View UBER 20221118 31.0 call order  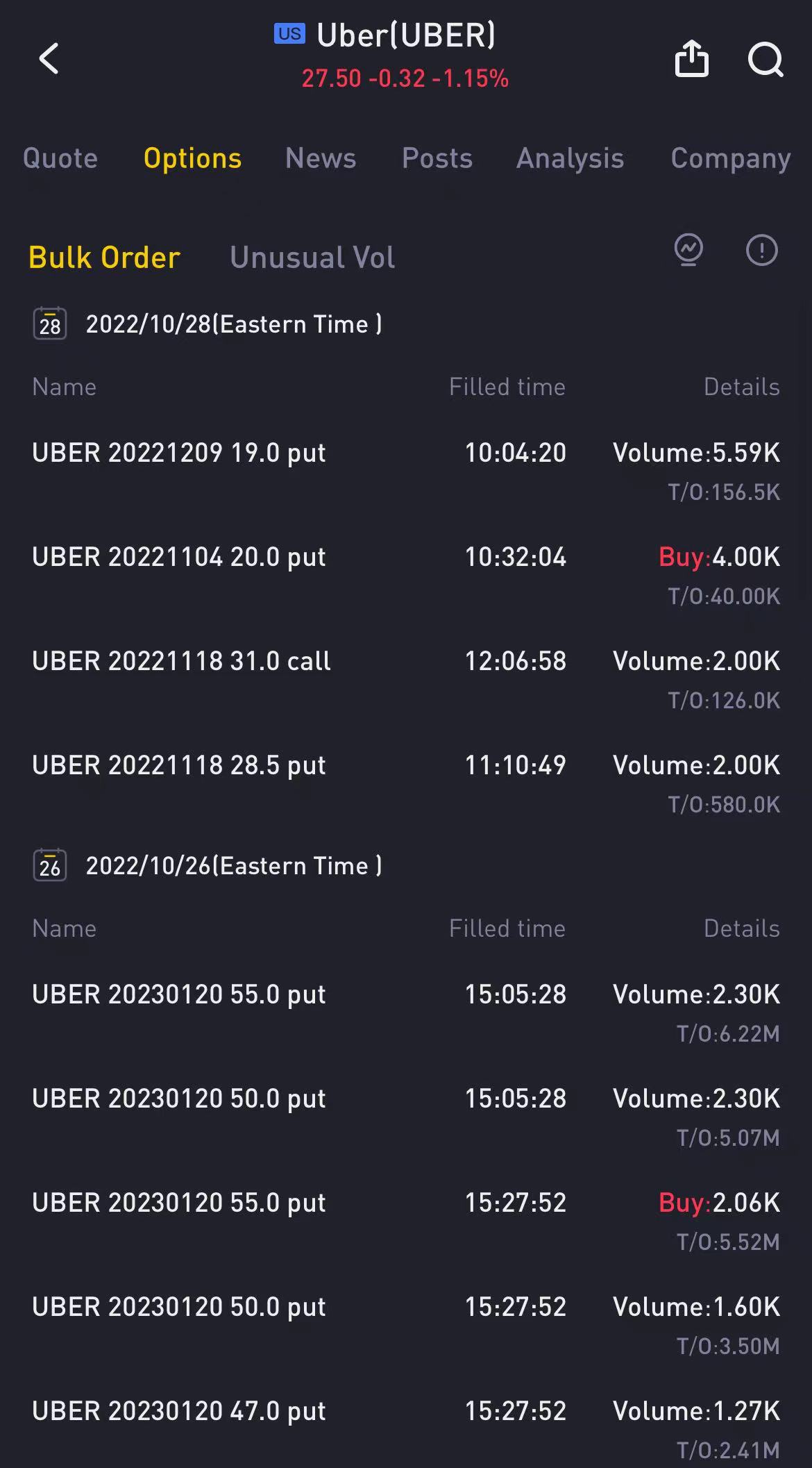pos(181,661)
